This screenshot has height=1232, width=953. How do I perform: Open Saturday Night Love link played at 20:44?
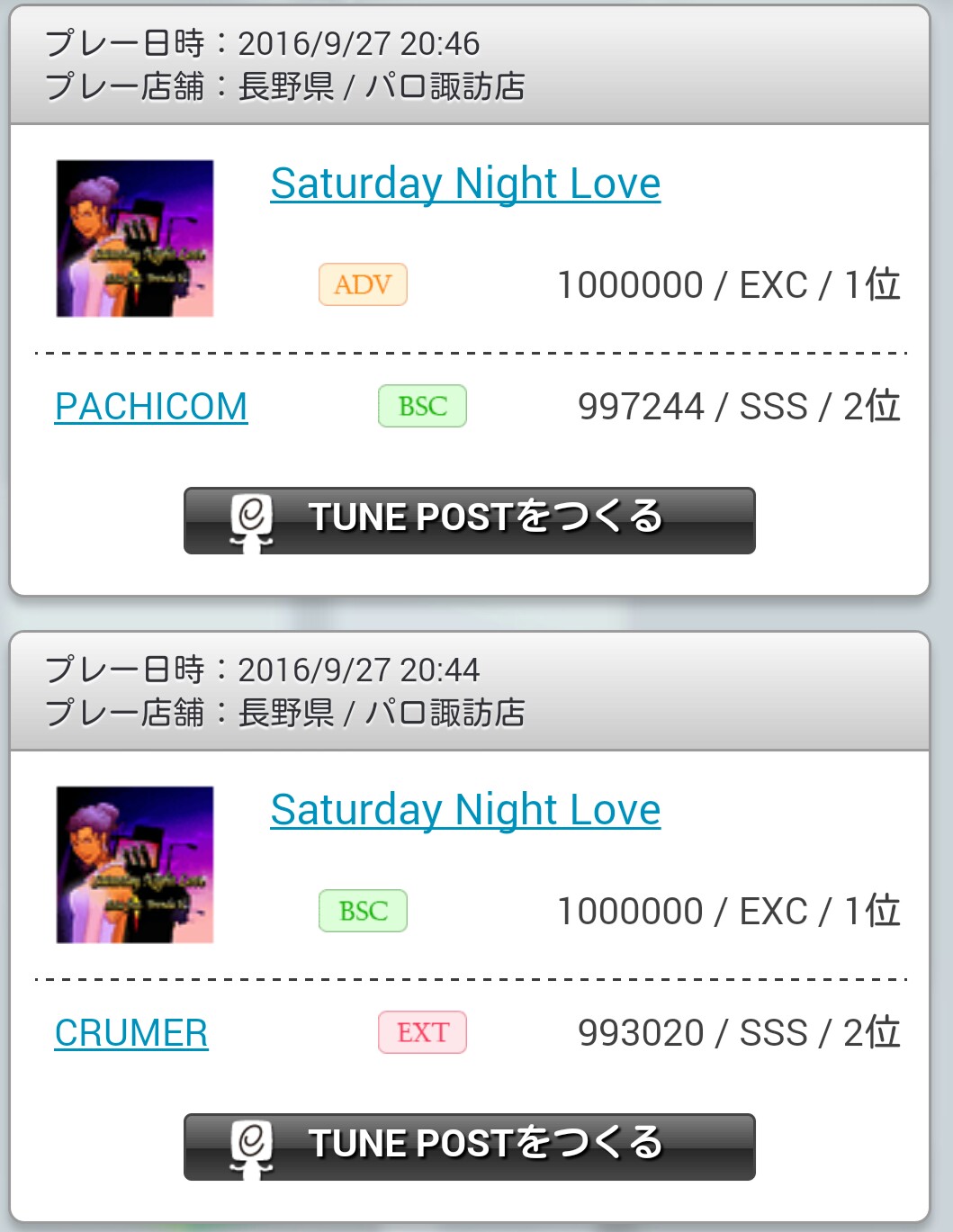(x=465, y=810)
